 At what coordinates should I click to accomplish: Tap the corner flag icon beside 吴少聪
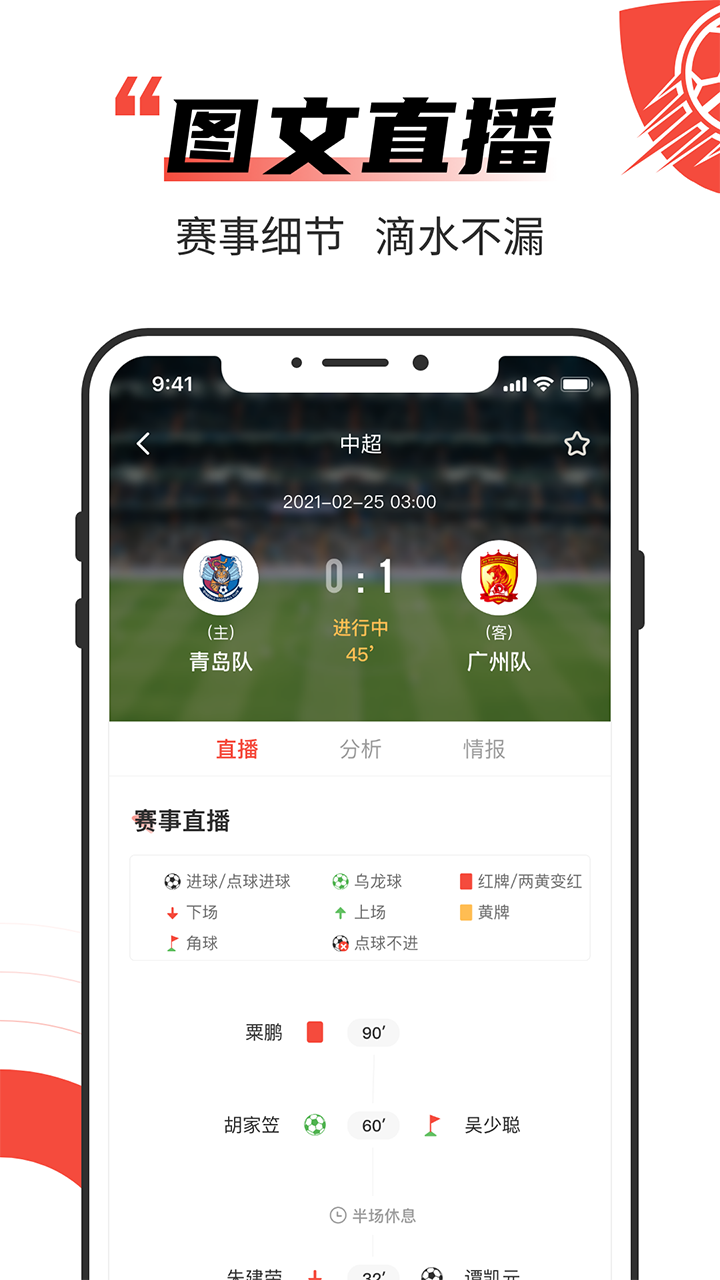[x=430, y=1125]
